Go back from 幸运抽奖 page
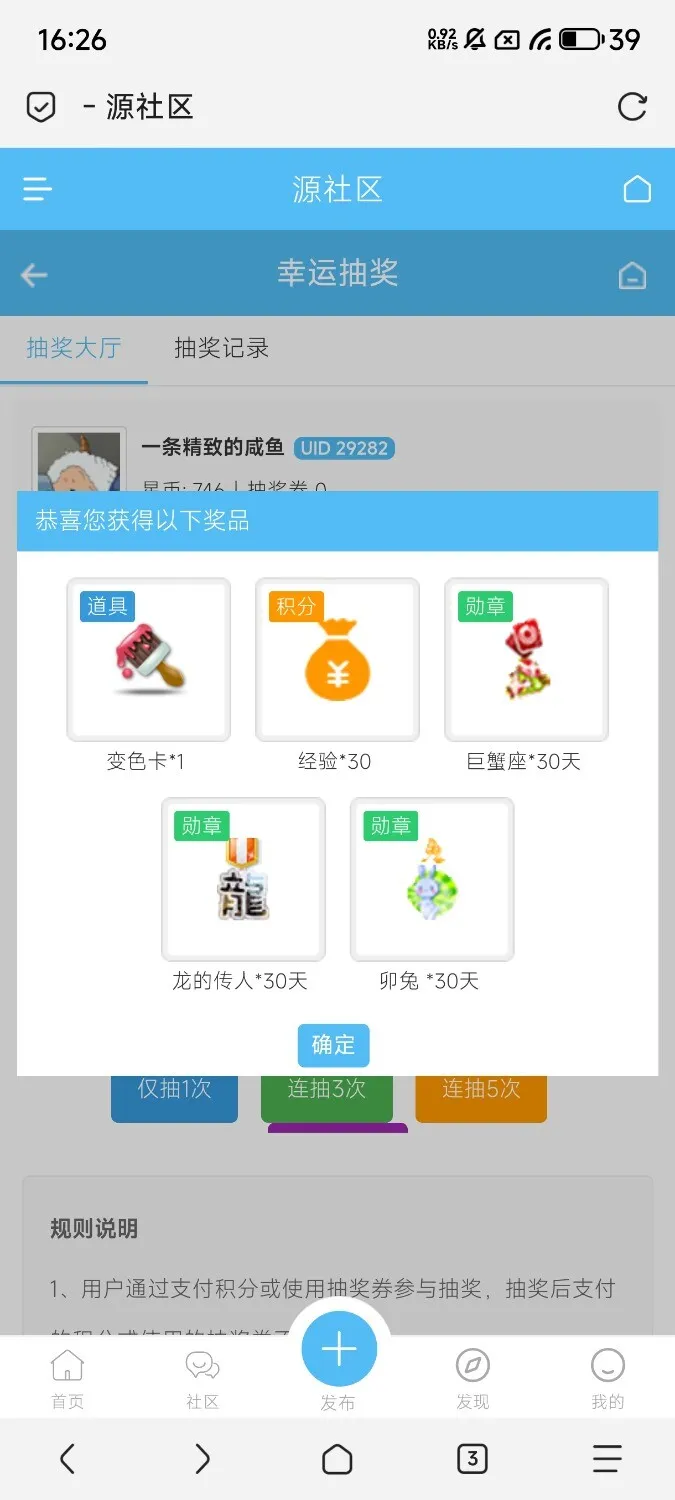Viewport: 675px width, 1500px height. 34,275
